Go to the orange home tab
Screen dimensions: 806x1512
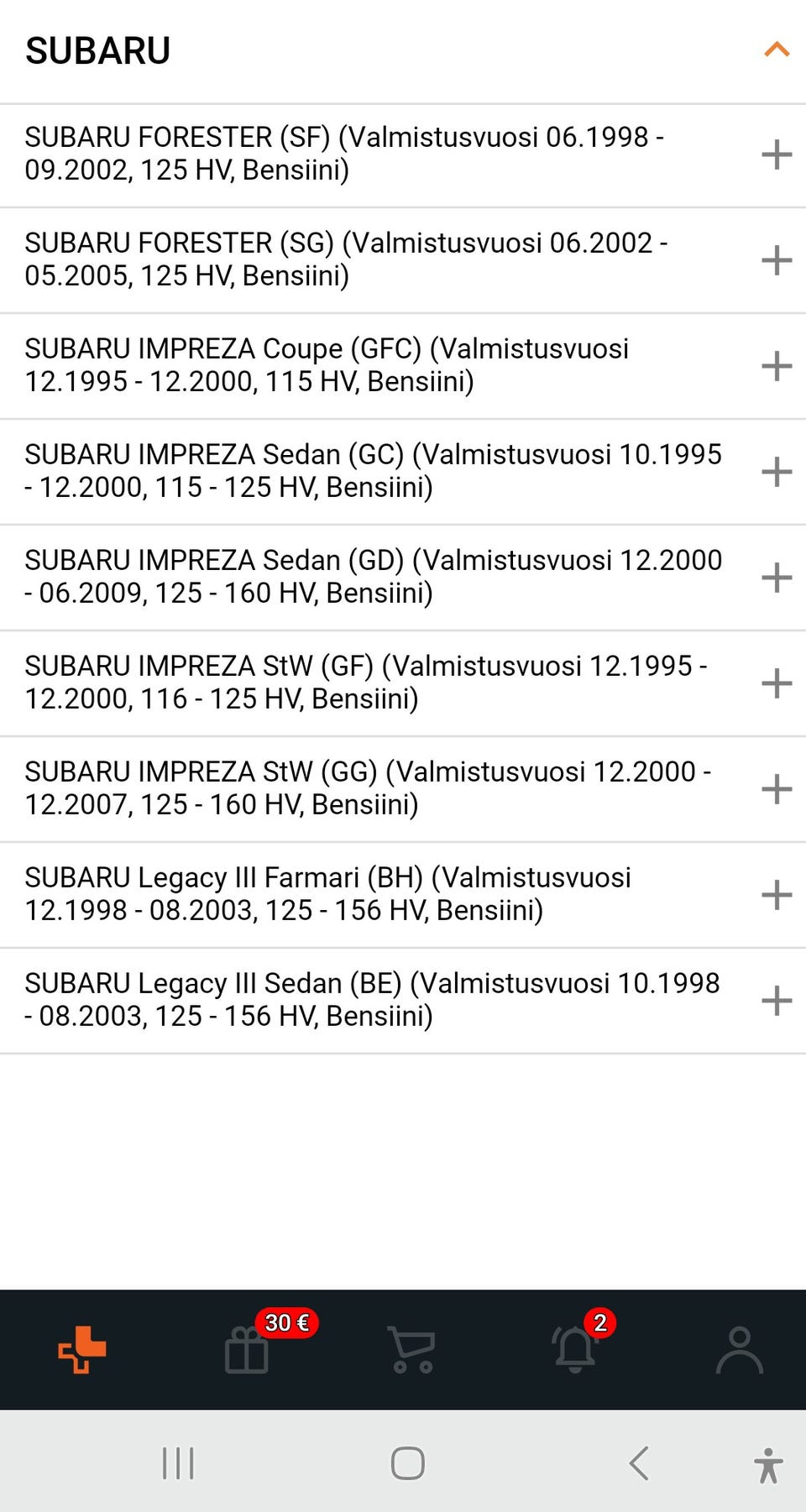82,1349
